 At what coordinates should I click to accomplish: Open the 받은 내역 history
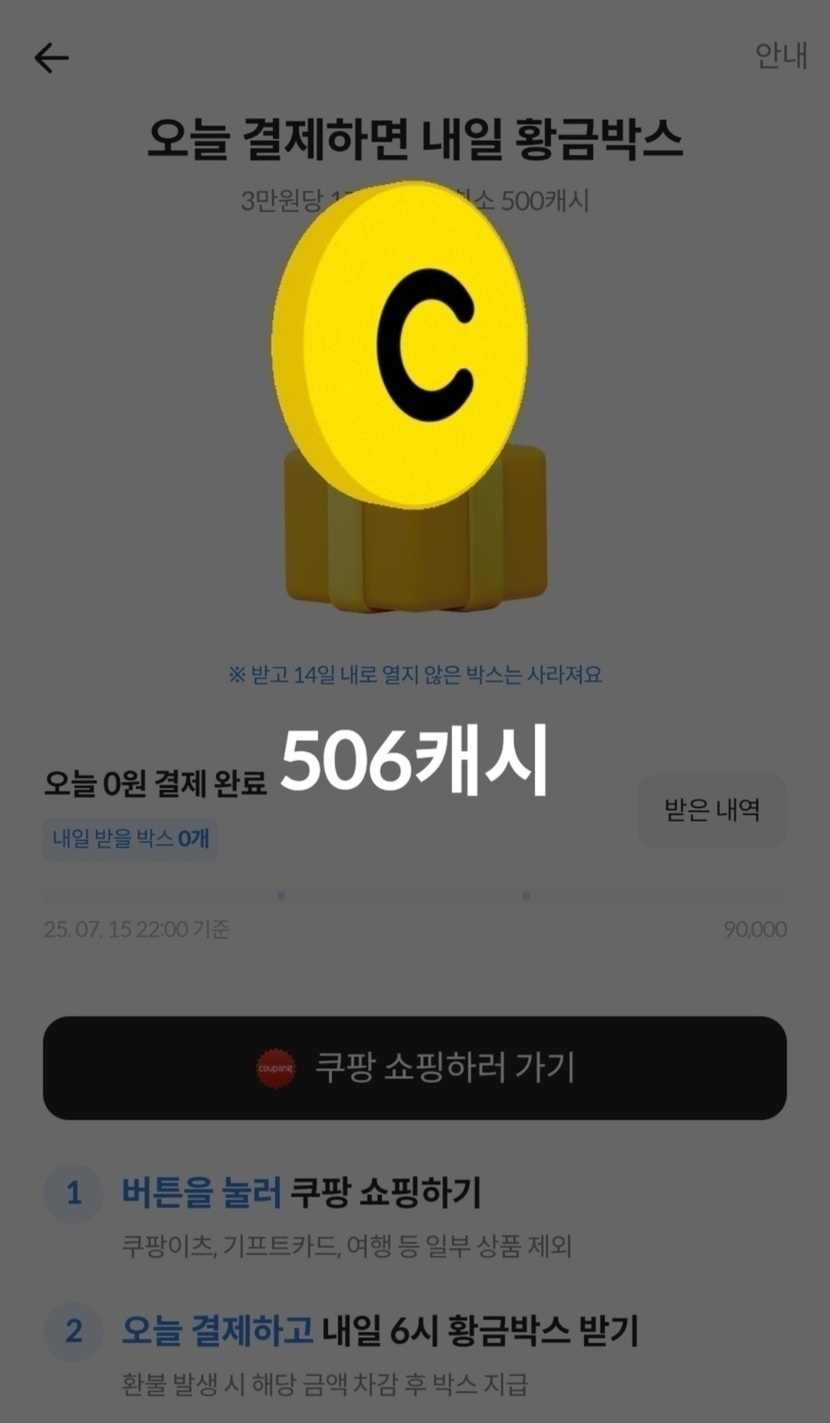(712, 810)
